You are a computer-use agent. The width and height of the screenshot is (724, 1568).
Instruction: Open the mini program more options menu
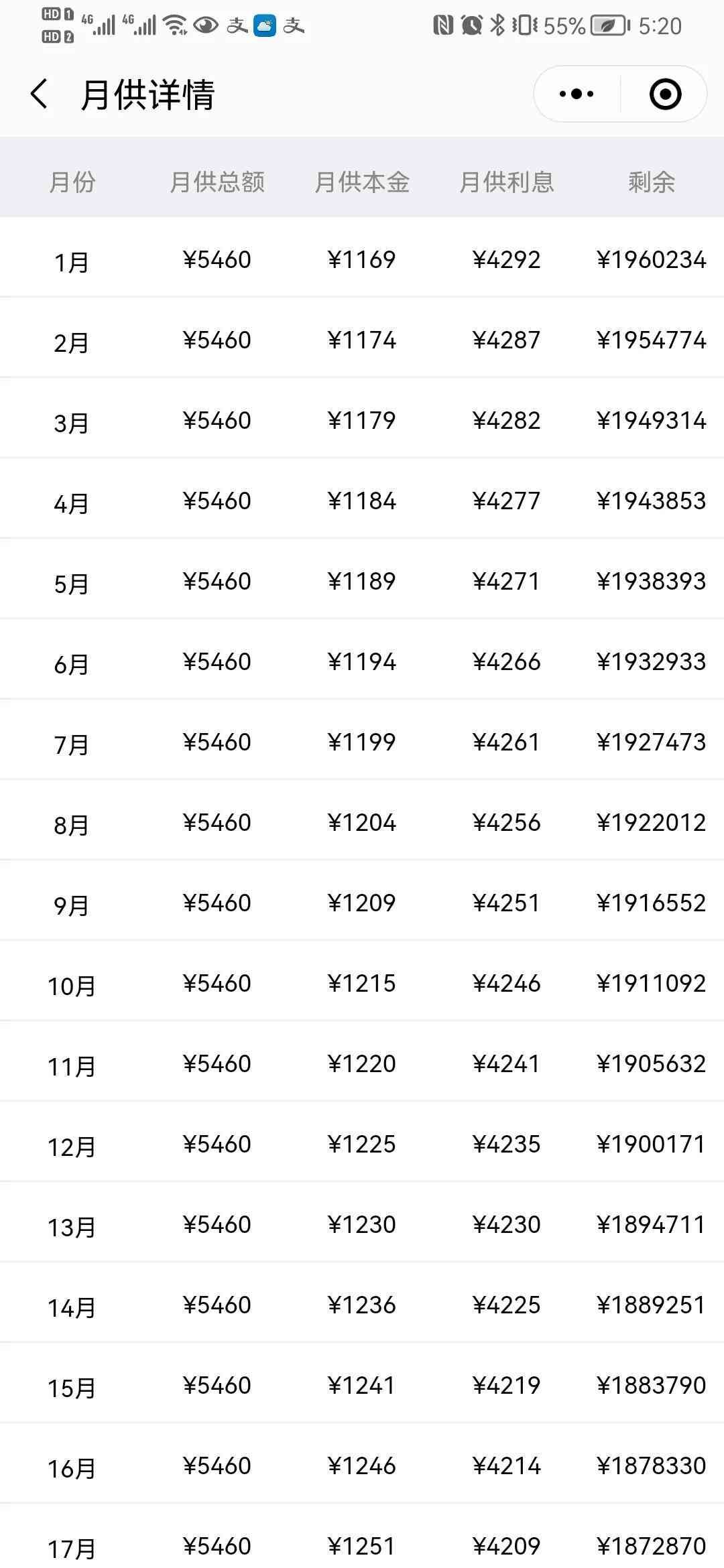(577, 94)
